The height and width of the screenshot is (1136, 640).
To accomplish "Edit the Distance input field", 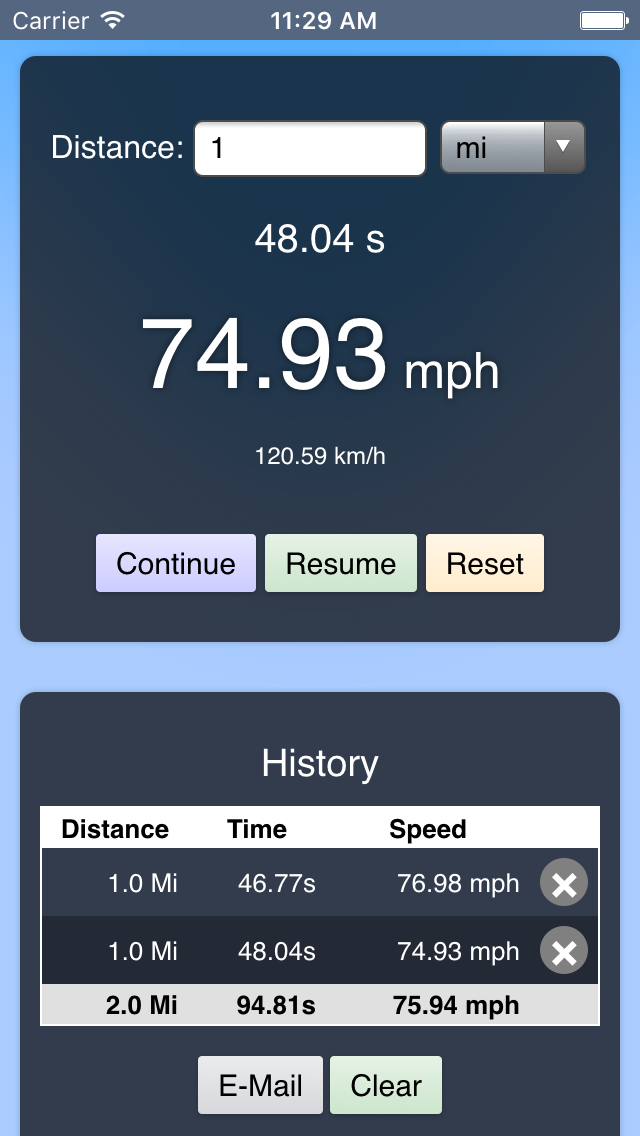I will click(310, 149).
